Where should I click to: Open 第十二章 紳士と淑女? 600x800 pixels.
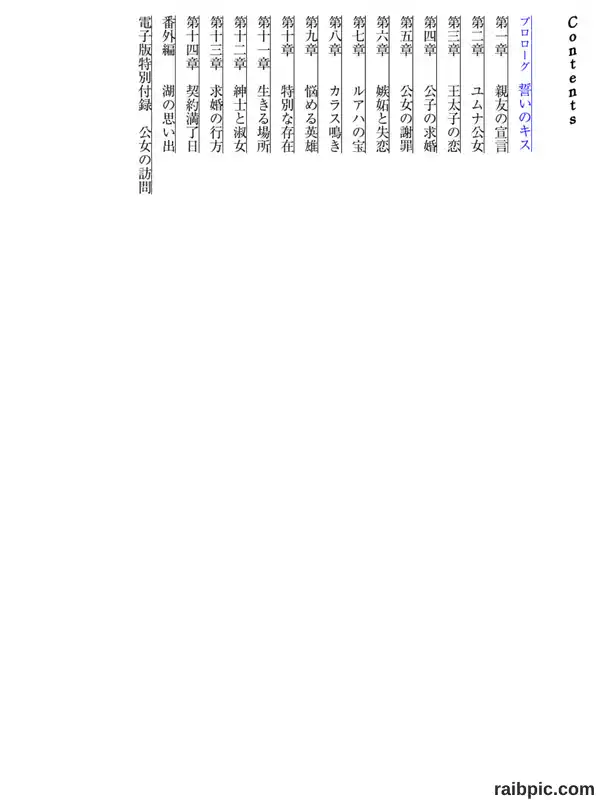[x=240, y=84]
